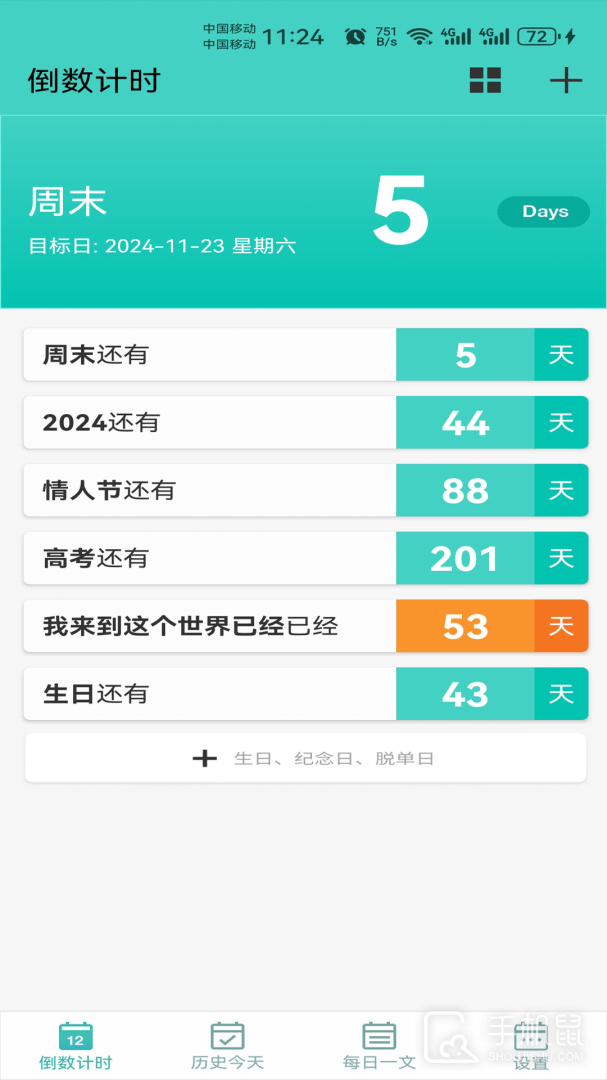Viewport: 607px width, 1080px height.
Task: Open the 生日还有 43天 row
Action: click(x=305, y=694)
